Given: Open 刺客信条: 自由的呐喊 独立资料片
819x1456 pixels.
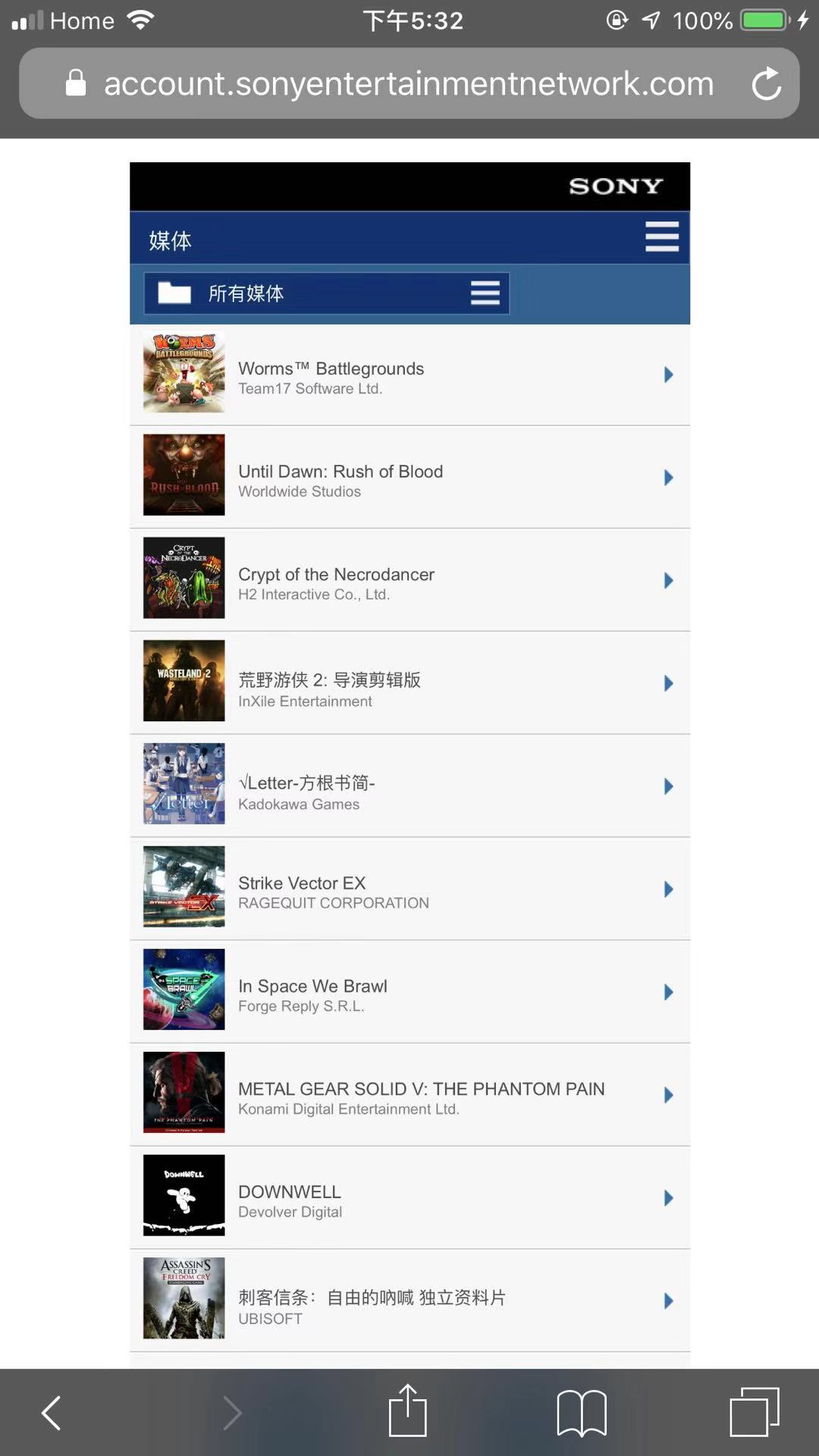Looking at the screenshot, I should coord(409,1301).
